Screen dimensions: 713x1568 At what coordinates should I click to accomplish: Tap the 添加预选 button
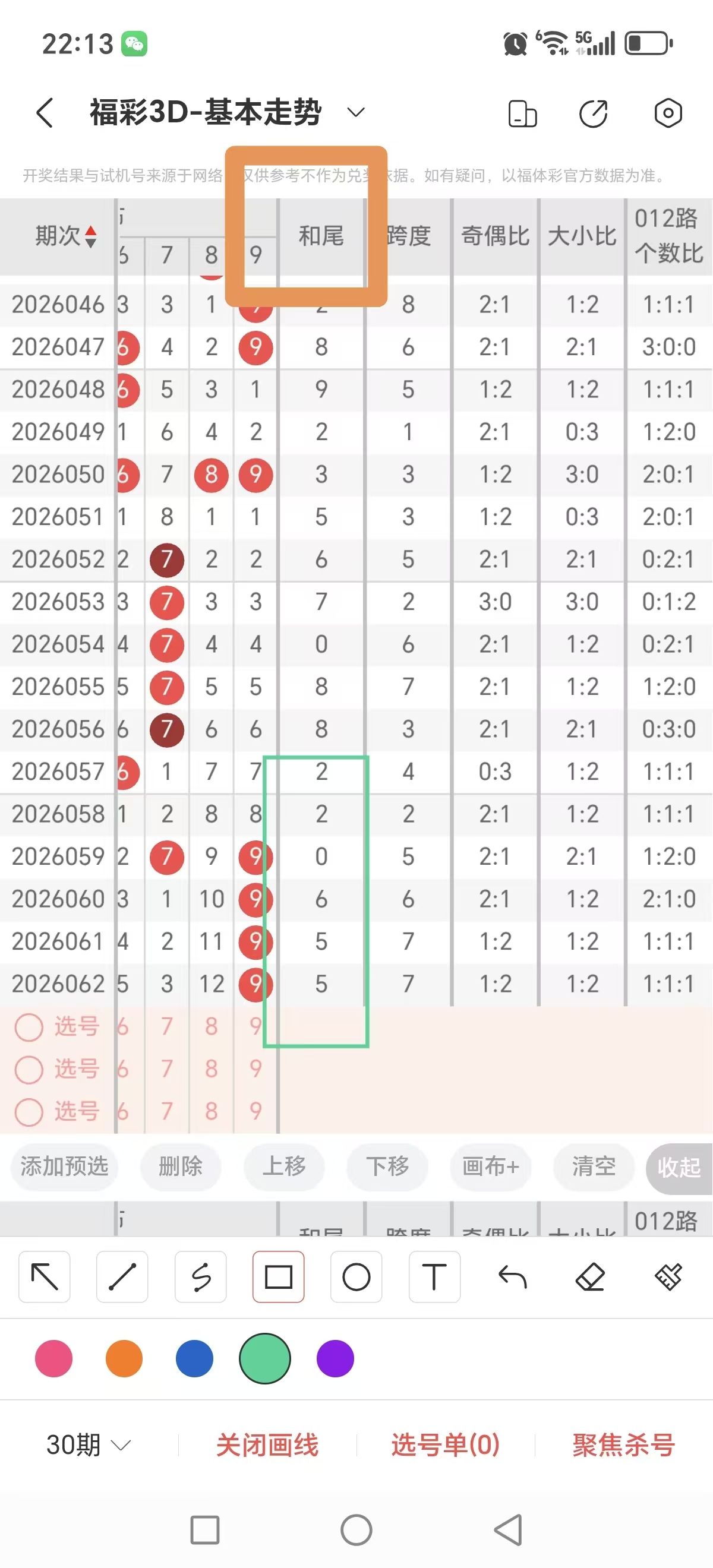tap(64, 1167)
